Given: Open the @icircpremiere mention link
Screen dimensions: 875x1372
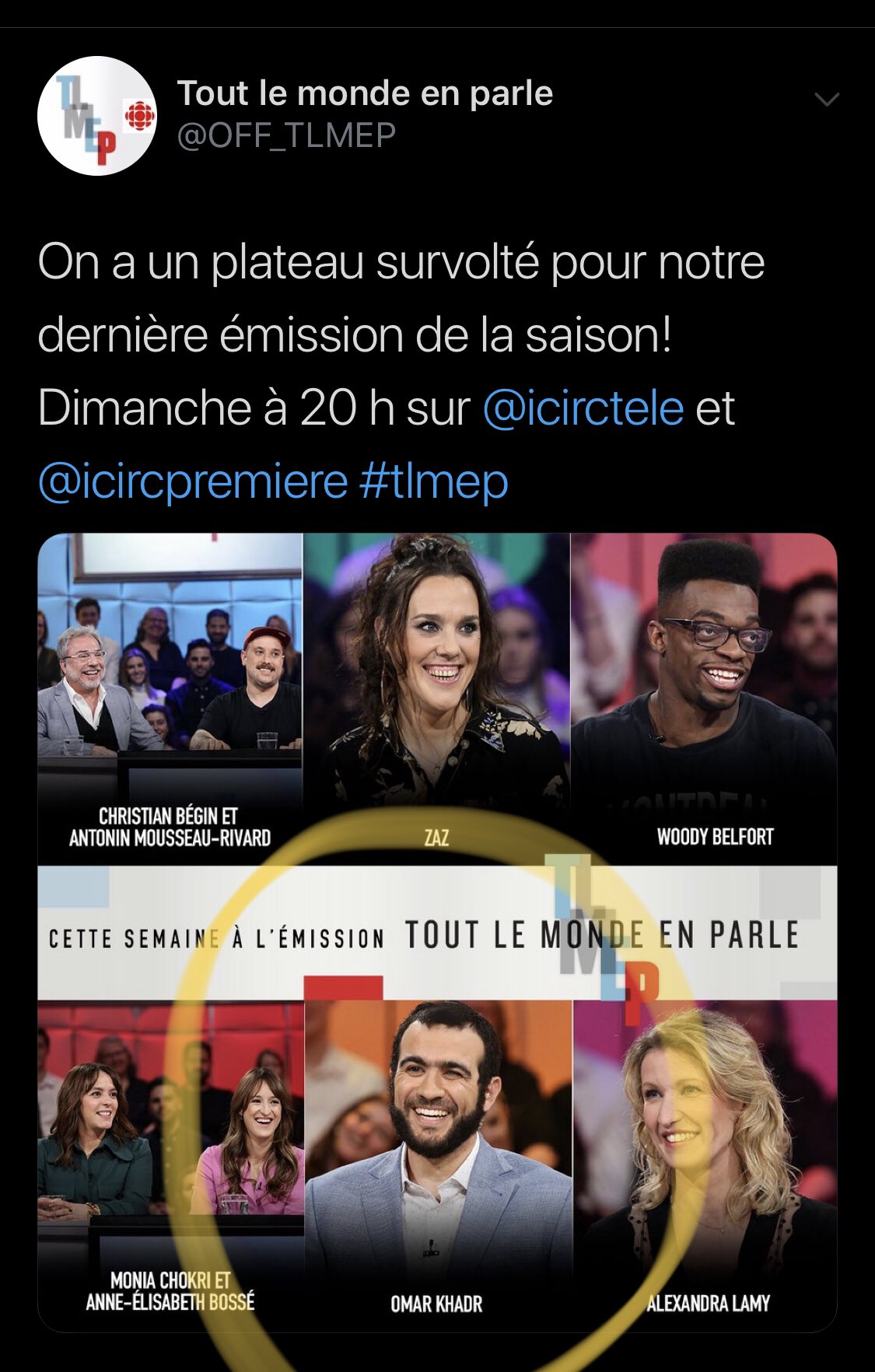Looking at the screenshot, I should (x=192, y=481).
